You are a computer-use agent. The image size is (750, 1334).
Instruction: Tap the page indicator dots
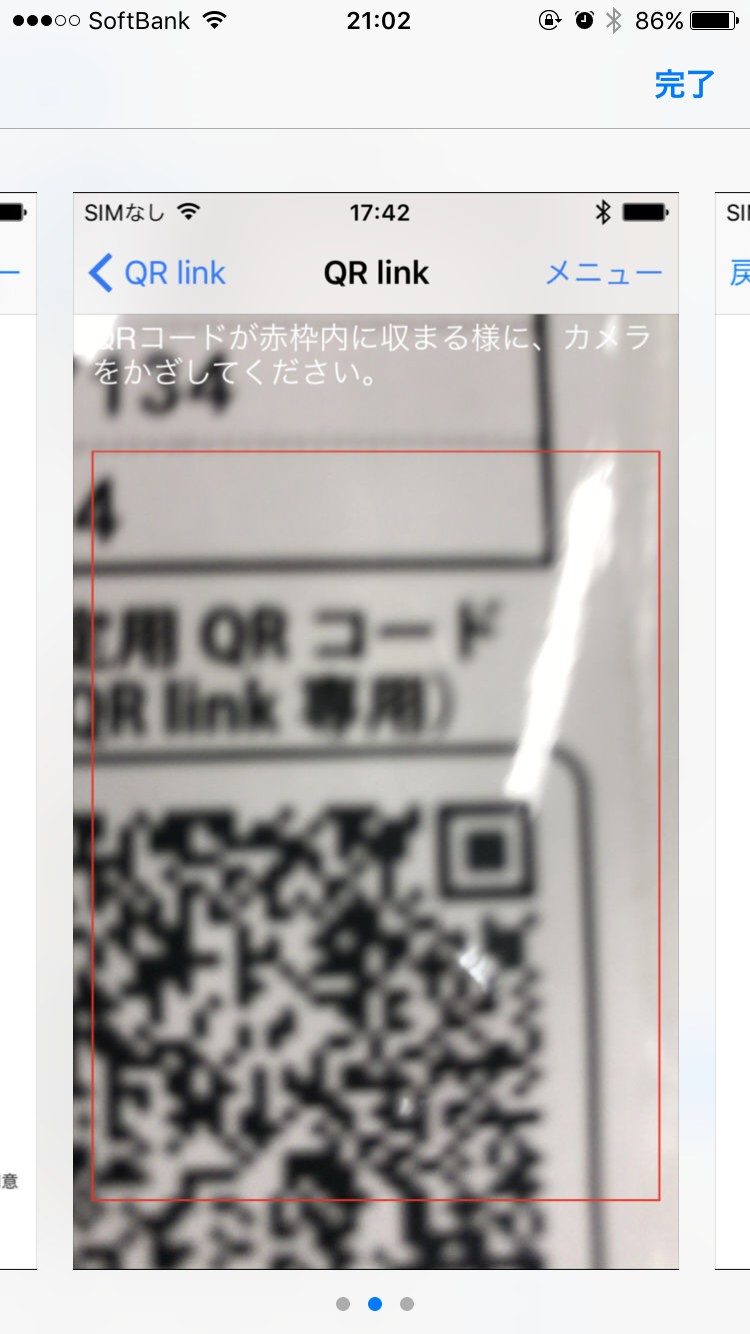coord(375,1304)
